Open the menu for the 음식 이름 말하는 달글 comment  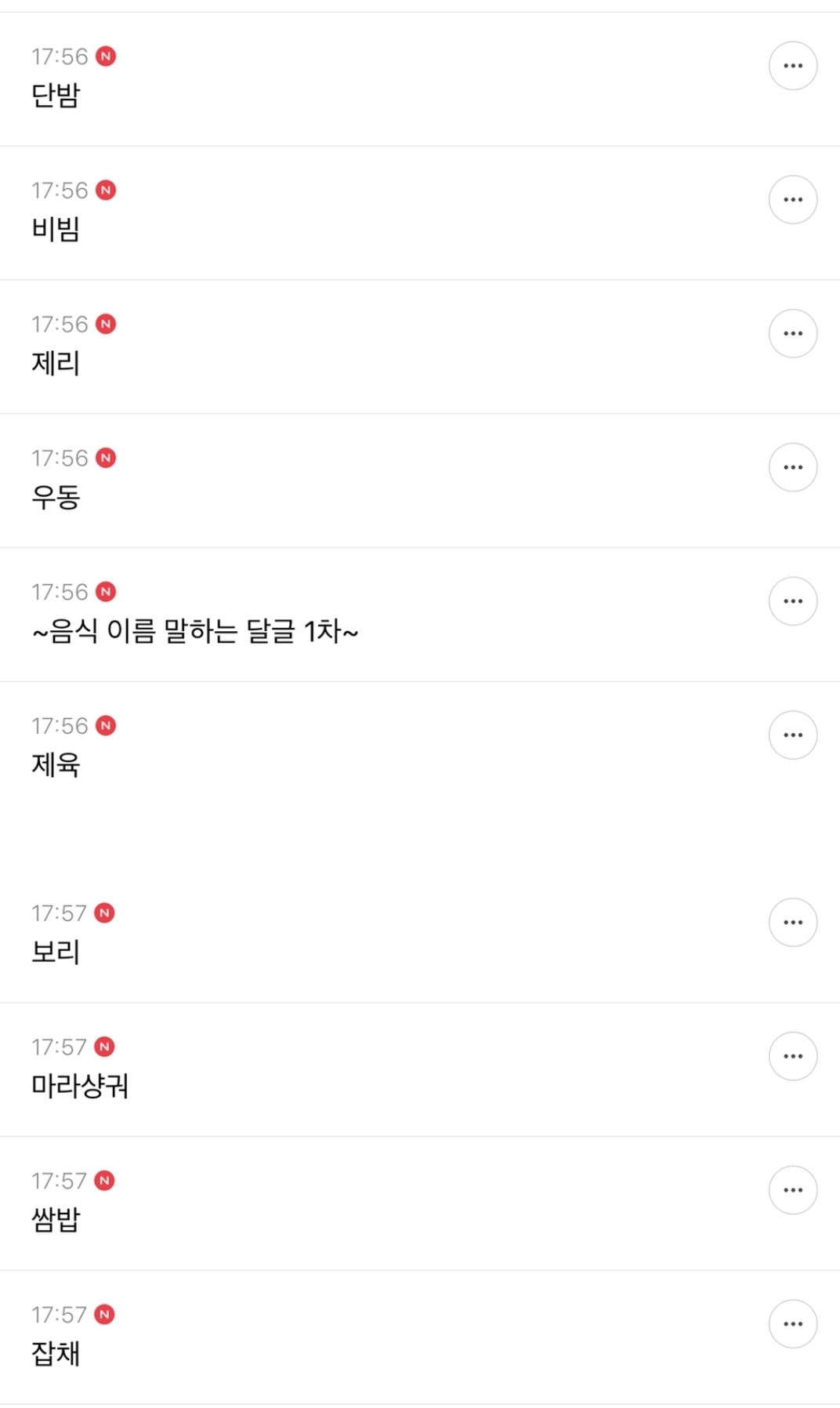point(793,601)
